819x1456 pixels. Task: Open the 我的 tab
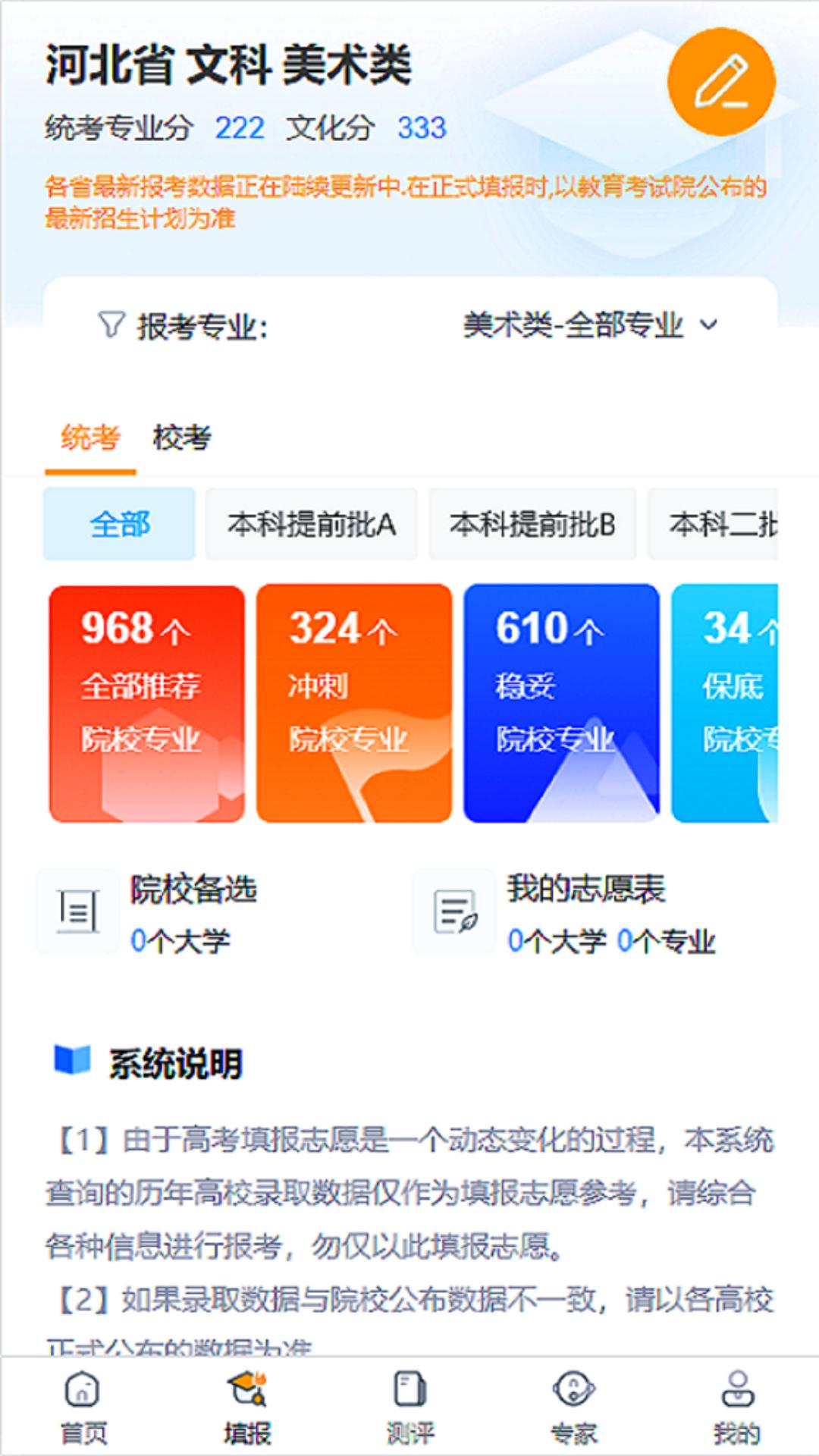tap(737, 1407)
